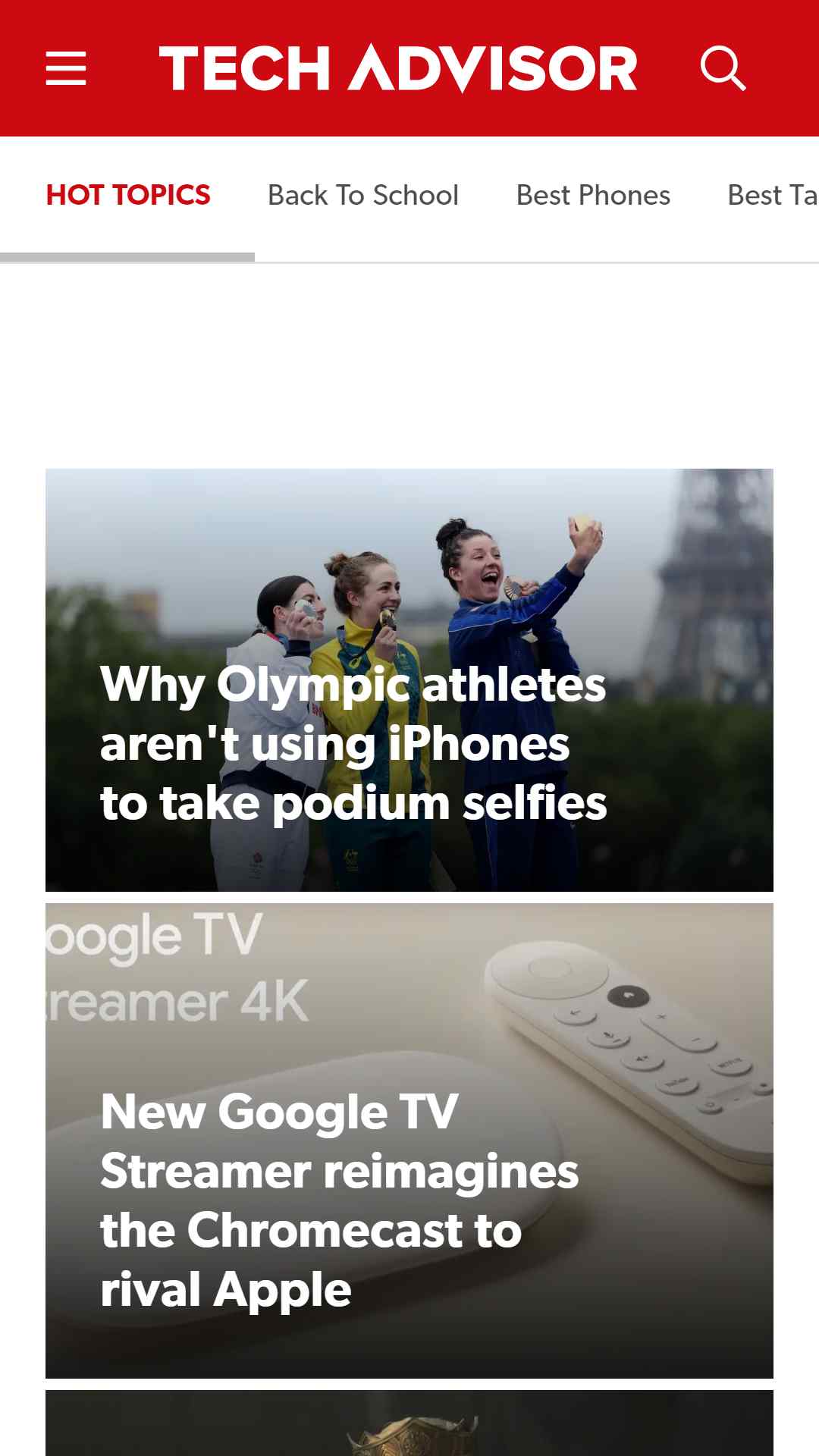Open the Back To School topic
819x1456 pixels.
[x=362, y=196]
